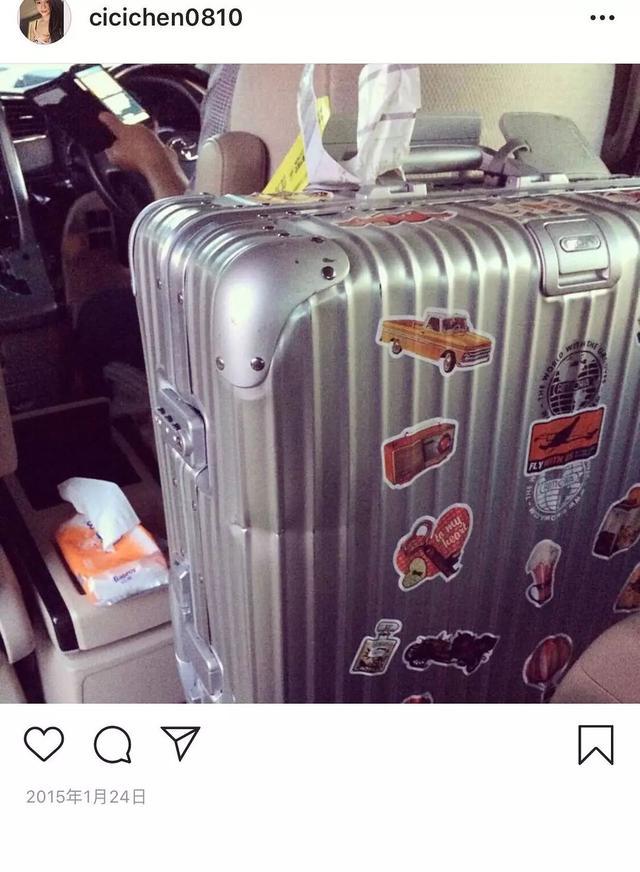Viewport: 640px width, 872px height.
Task: Open the three-dot overflow menu
Action: pos(602,18)
